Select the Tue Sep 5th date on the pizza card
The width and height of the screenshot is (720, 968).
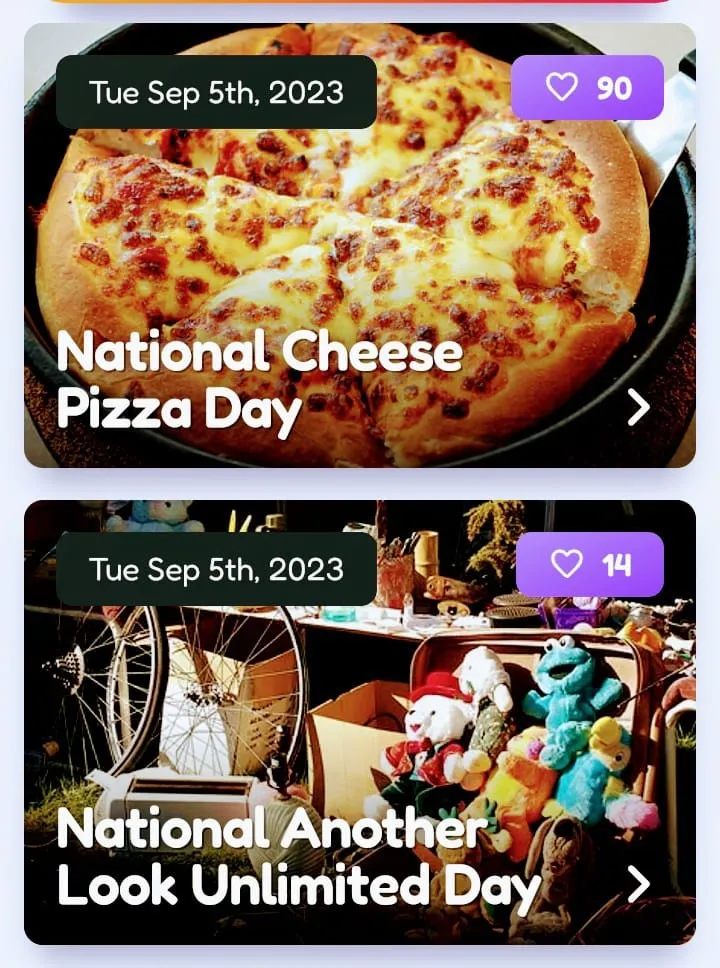pos(216,93)
